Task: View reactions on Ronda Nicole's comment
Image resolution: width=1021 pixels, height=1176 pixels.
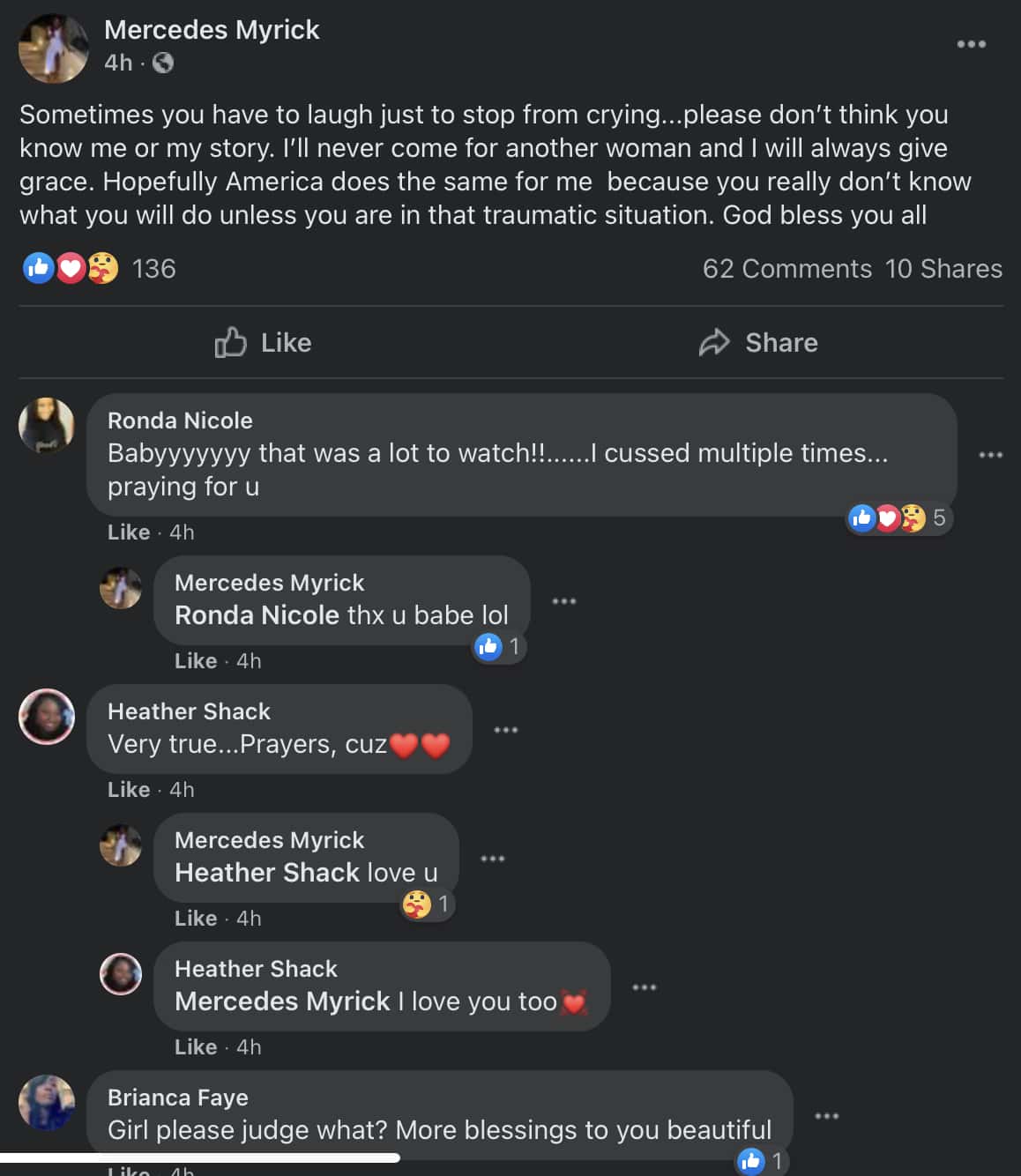Action: (898, 518)
